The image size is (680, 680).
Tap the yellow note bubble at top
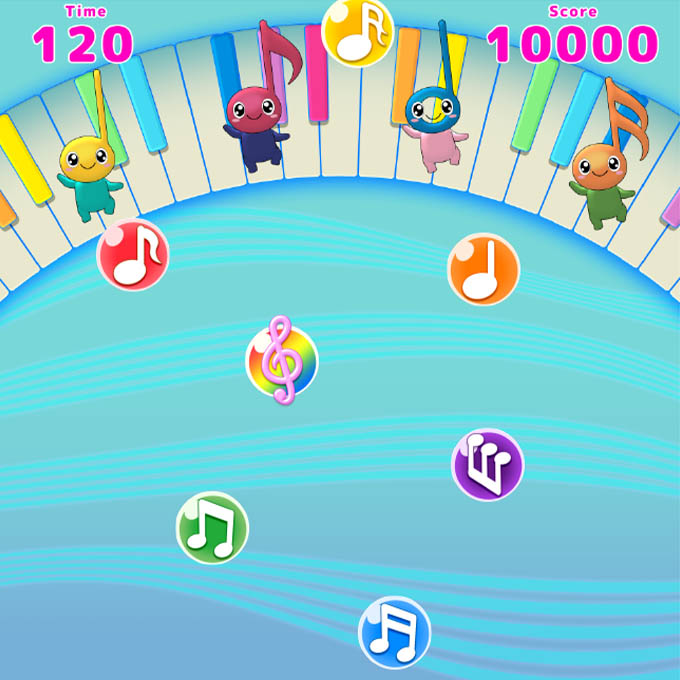[x=358, y=32]
